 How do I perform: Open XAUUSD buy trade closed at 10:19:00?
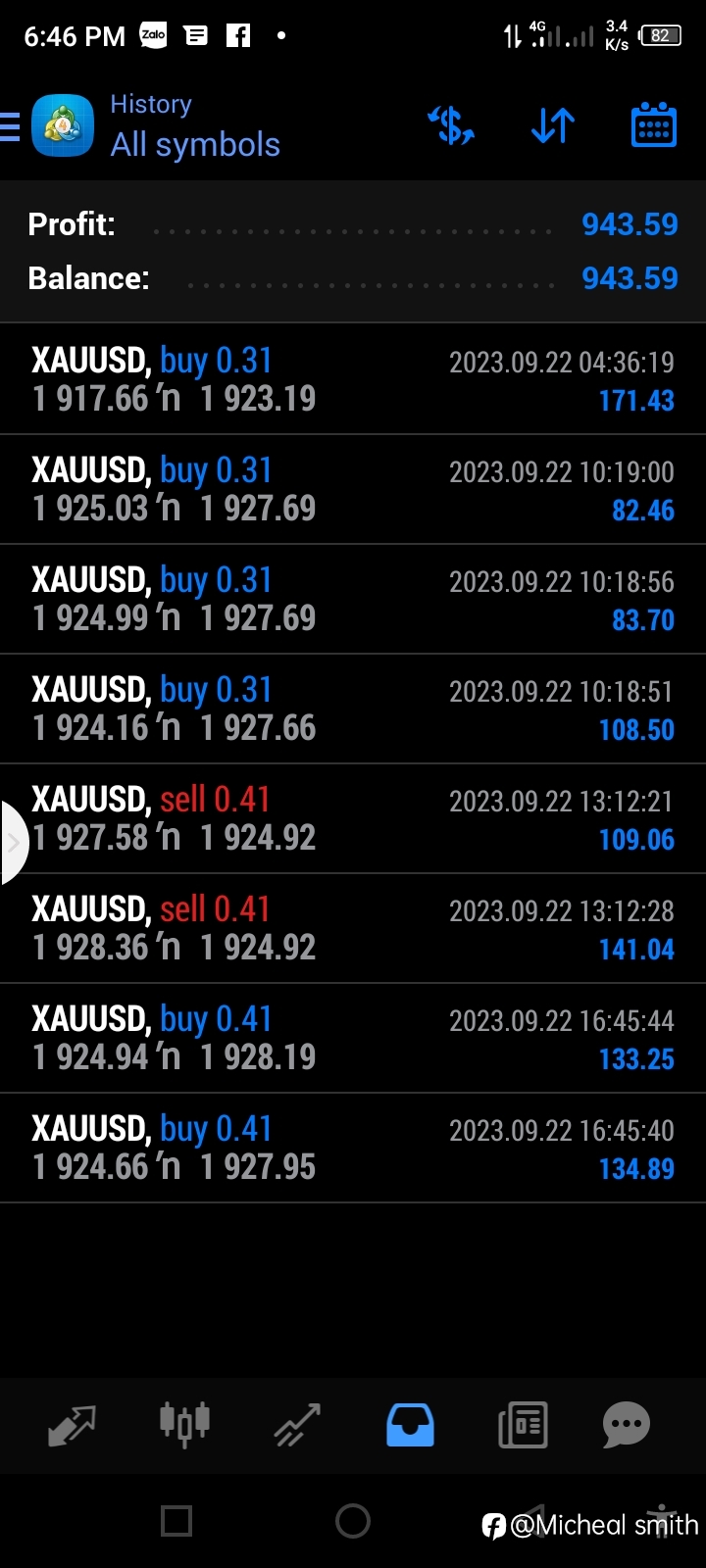coord(353,489)
